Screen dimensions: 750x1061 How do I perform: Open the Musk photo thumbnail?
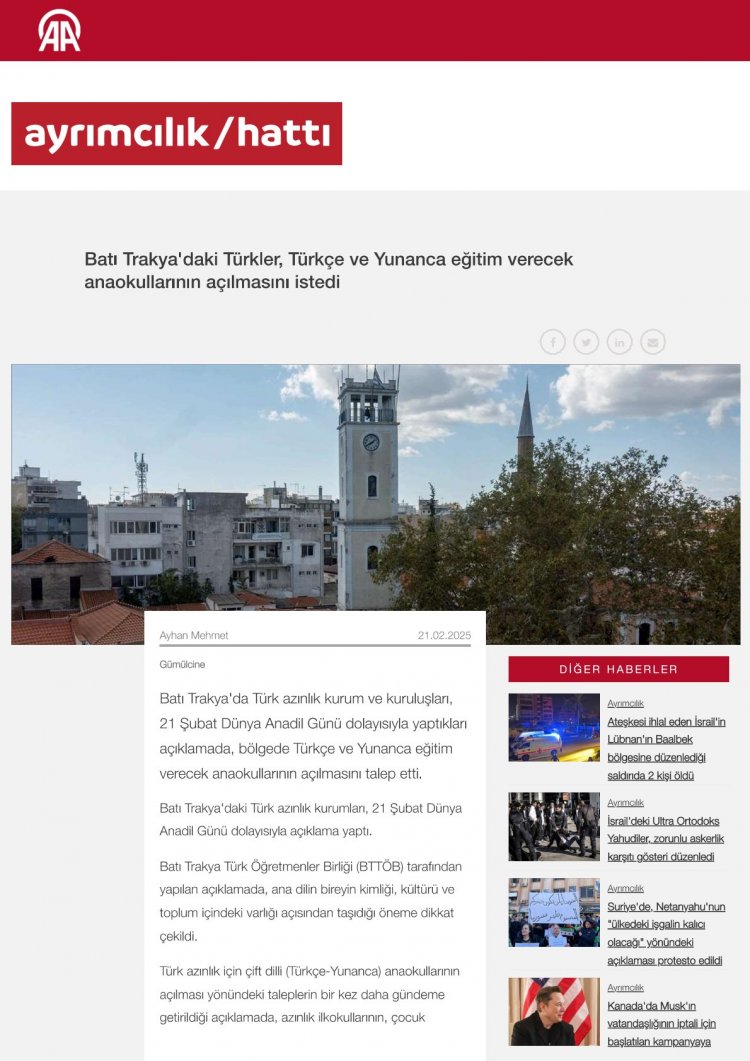point(554,1011)
